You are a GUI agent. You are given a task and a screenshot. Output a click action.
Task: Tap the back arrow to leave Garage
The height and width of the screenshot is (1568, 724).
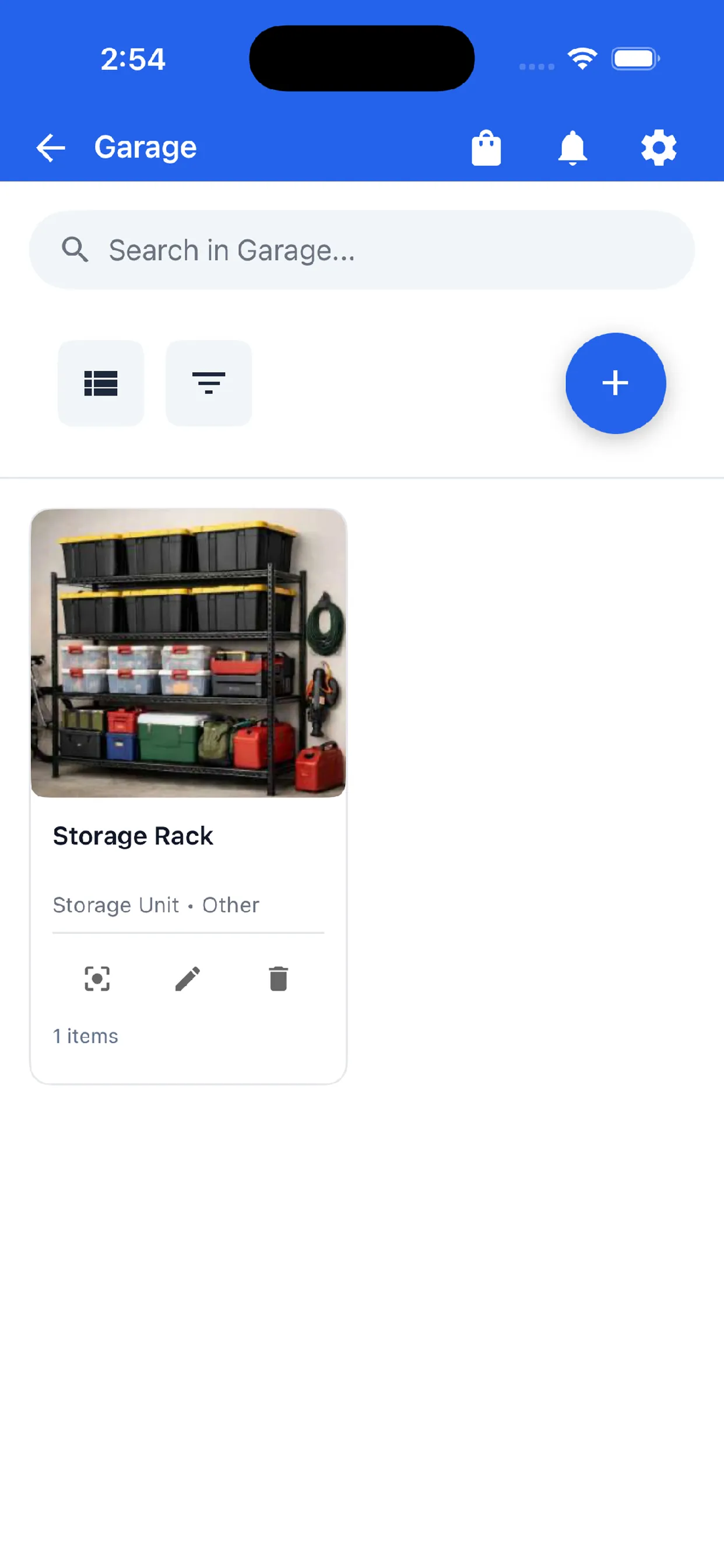[x=51, y=146]
